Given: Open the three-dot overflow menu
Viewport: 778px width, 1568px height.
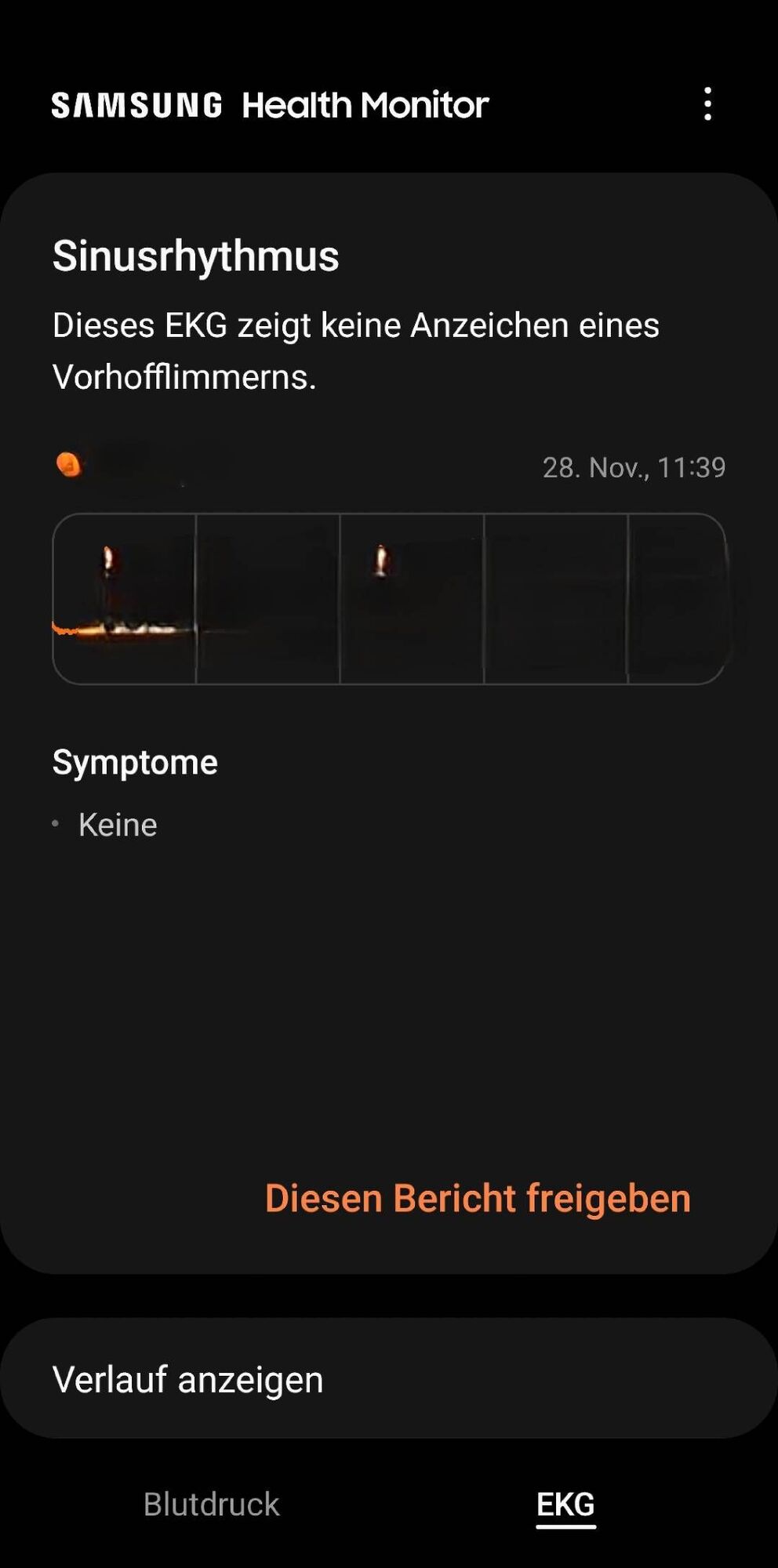Looking at the screenshot, I should (x=707, y=104).
